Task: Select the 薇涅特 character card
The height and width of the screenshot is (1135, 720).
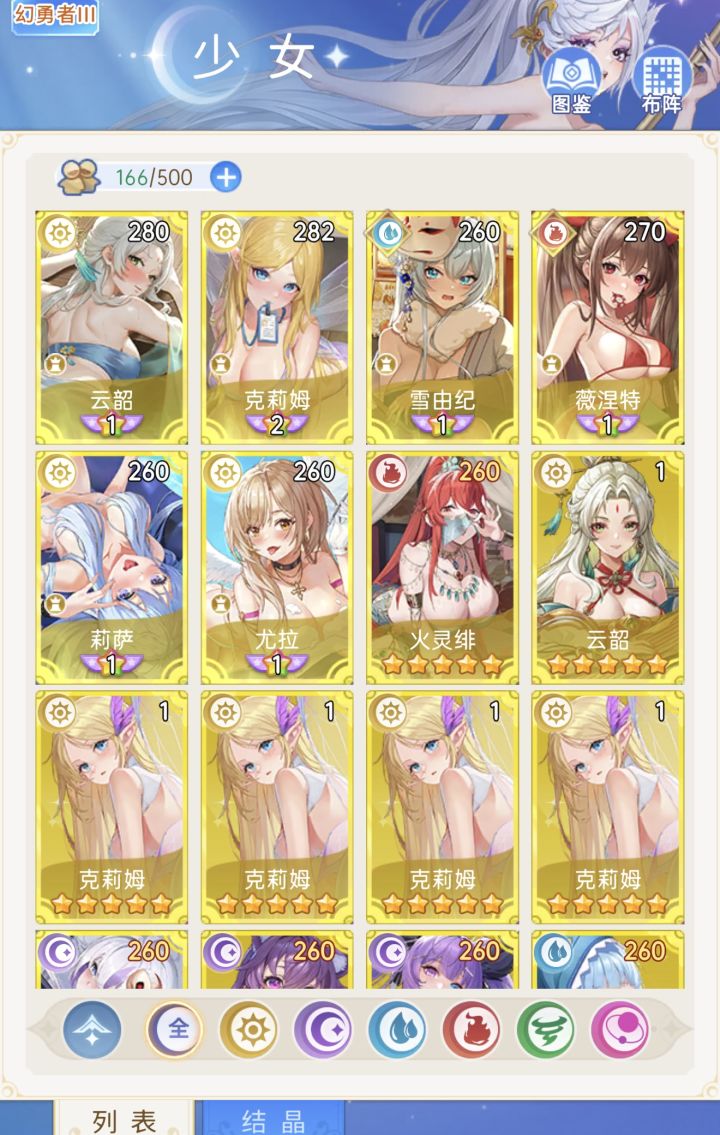Action: click(612, 320)
